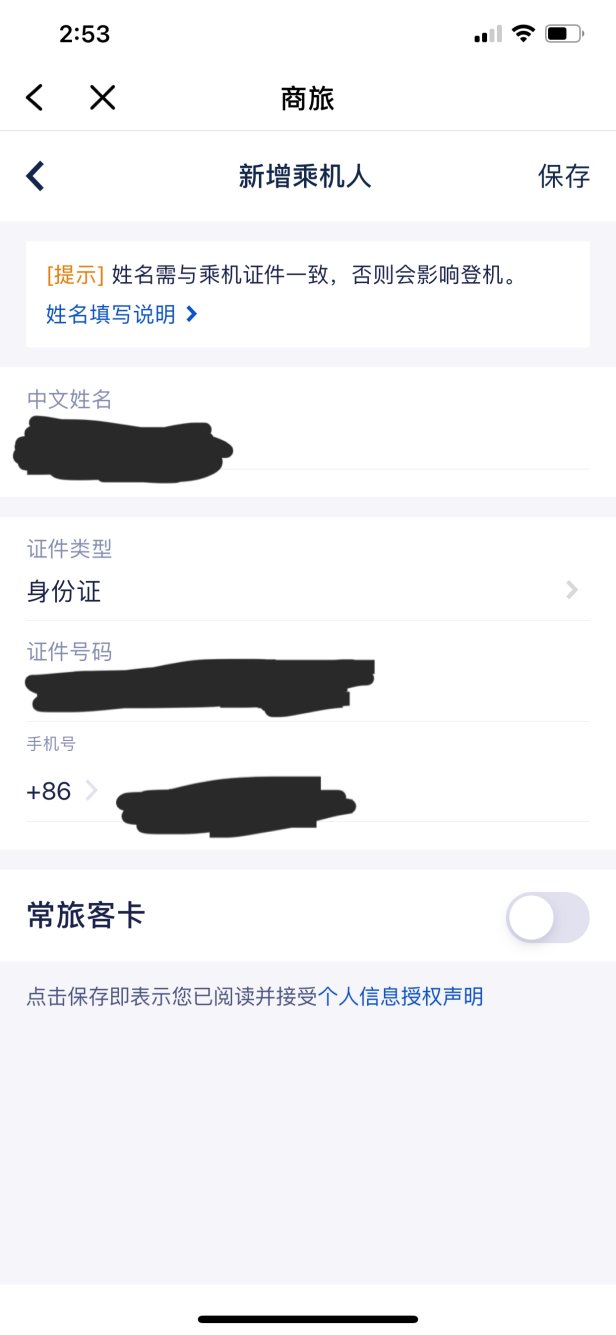The height and width of the screenshot is (1335, 616).
Task: Go back from 新增乘机人
Action: (36, 177)
